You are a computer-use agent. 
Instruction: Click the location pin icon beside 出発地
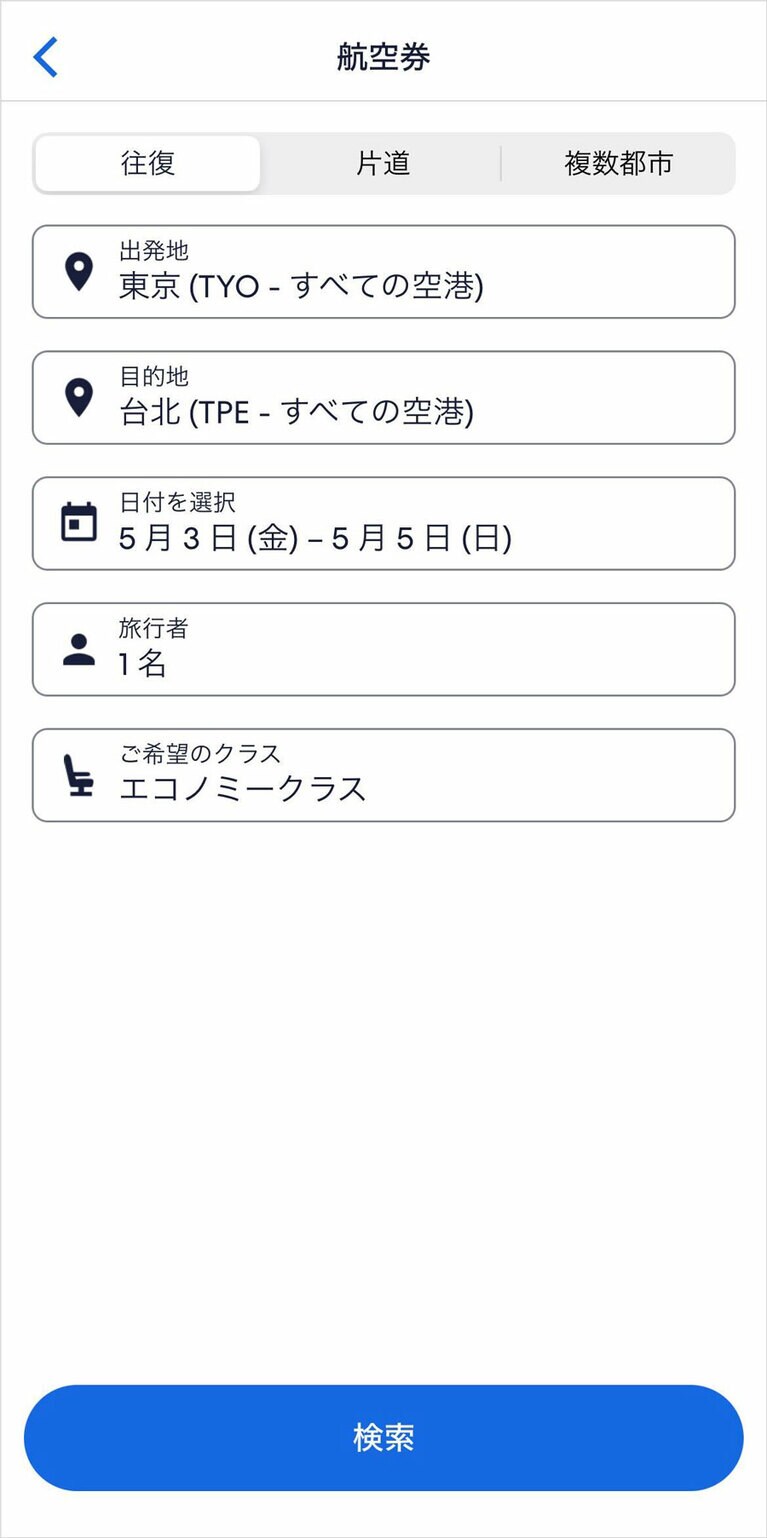pos(78,271)
